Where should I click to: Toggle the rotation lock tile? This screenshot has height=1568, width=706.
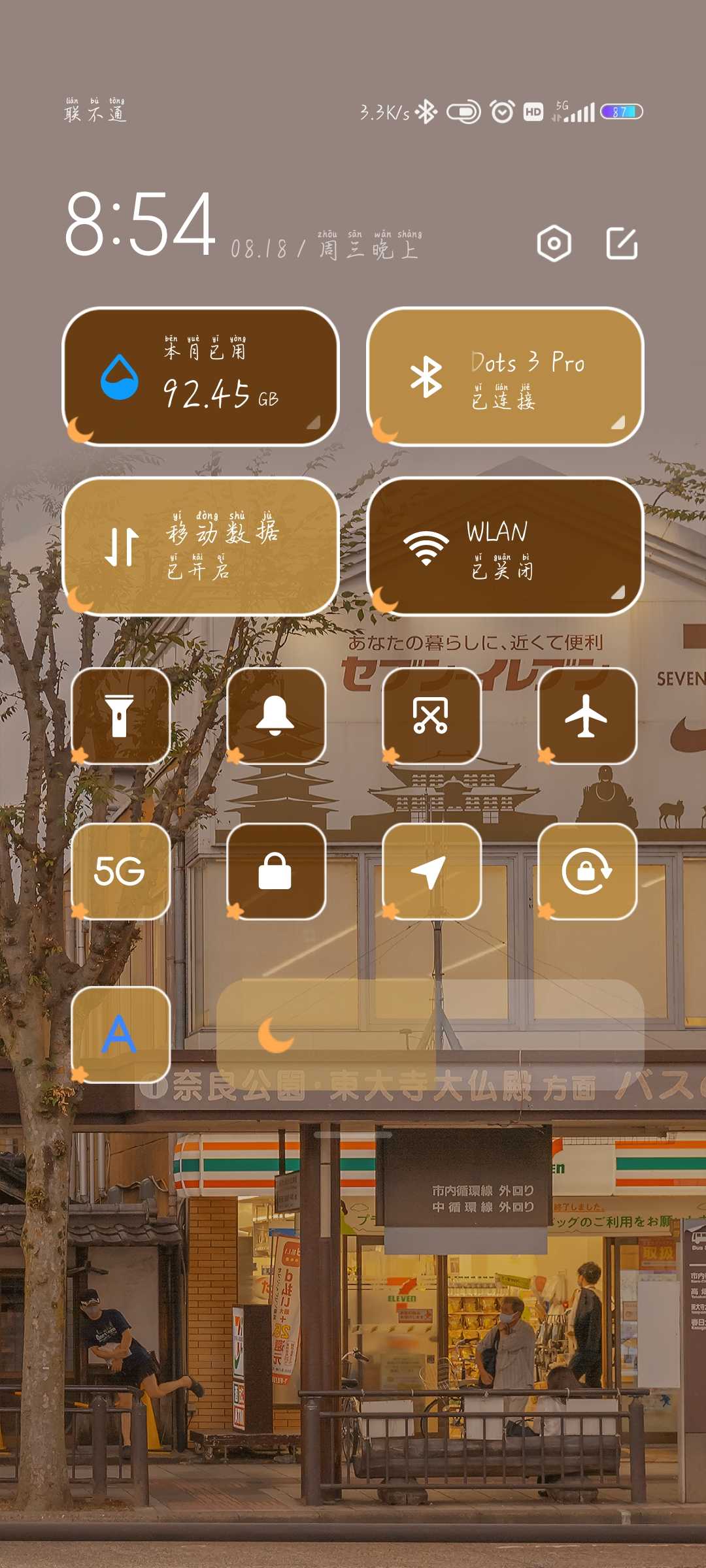tap(587, 872)
